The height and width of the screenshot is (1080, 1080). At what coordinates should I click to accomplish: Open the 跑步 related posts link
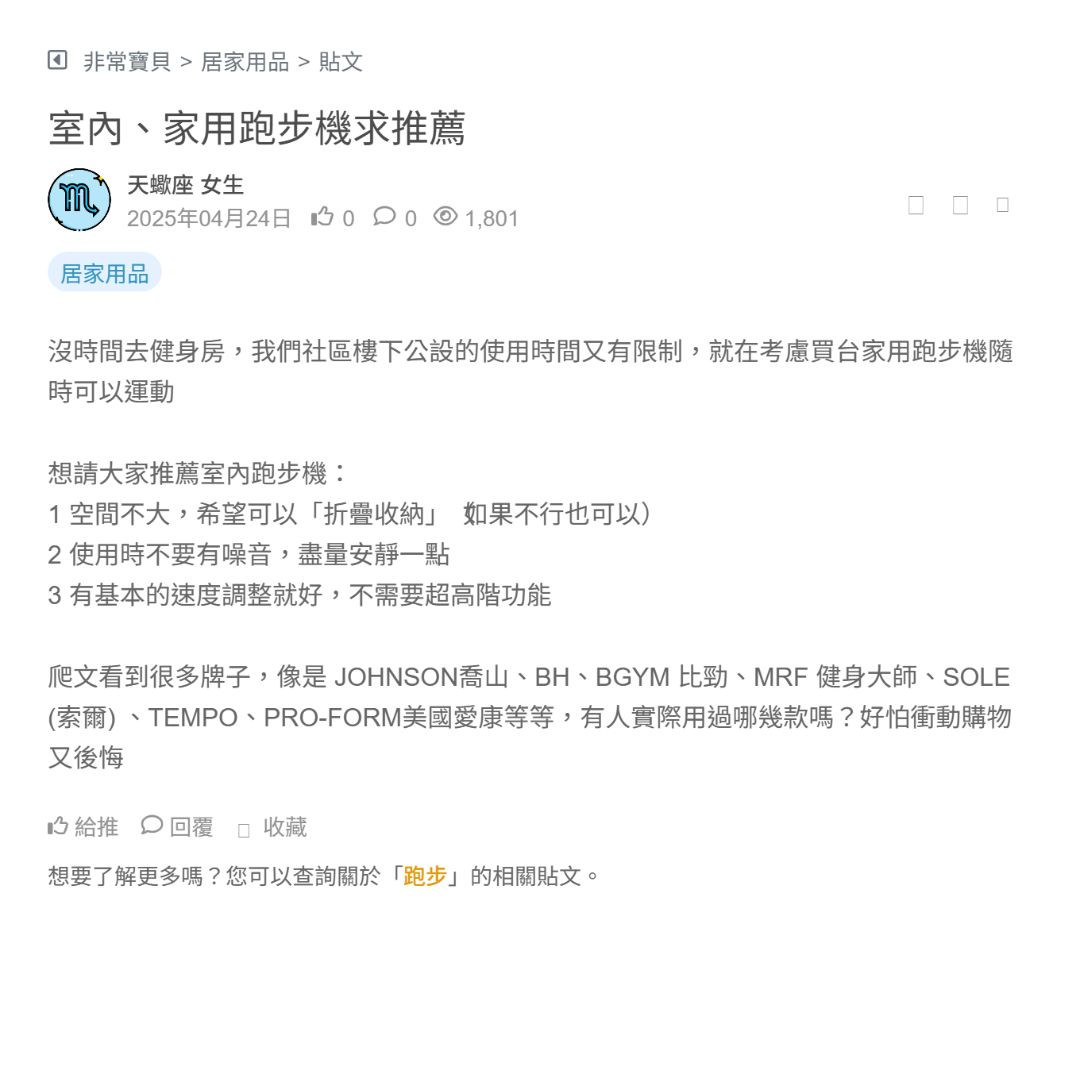(425, 877)
